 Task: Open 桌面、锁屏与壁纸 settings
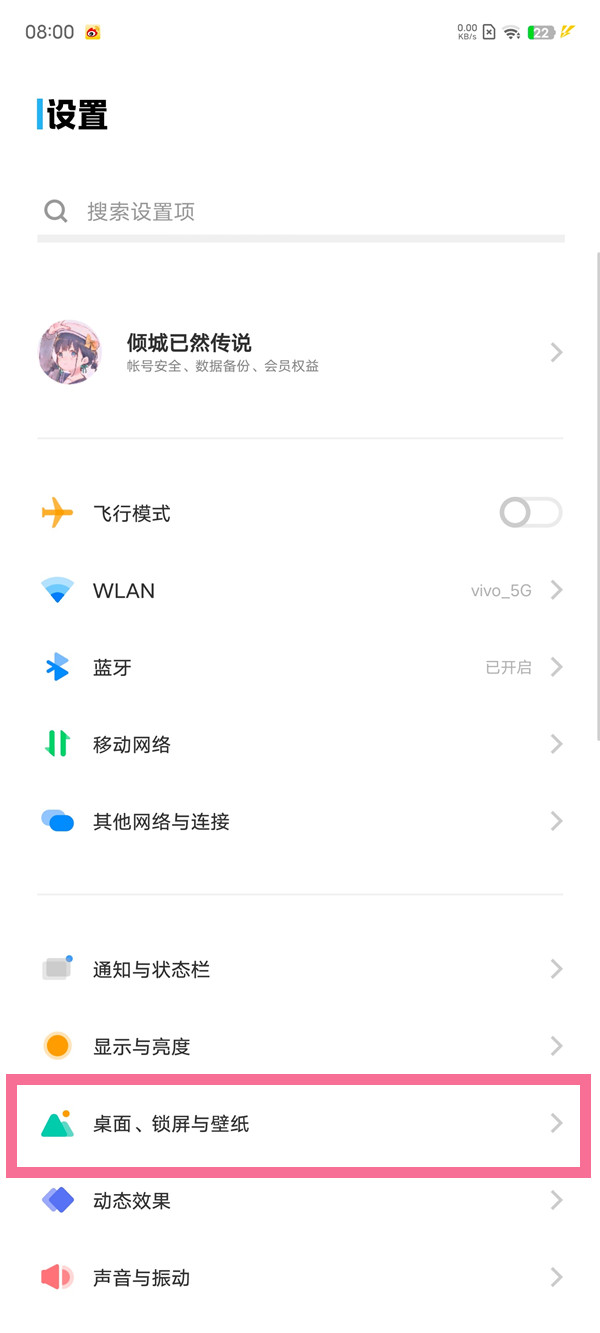tap(300, 1124)
